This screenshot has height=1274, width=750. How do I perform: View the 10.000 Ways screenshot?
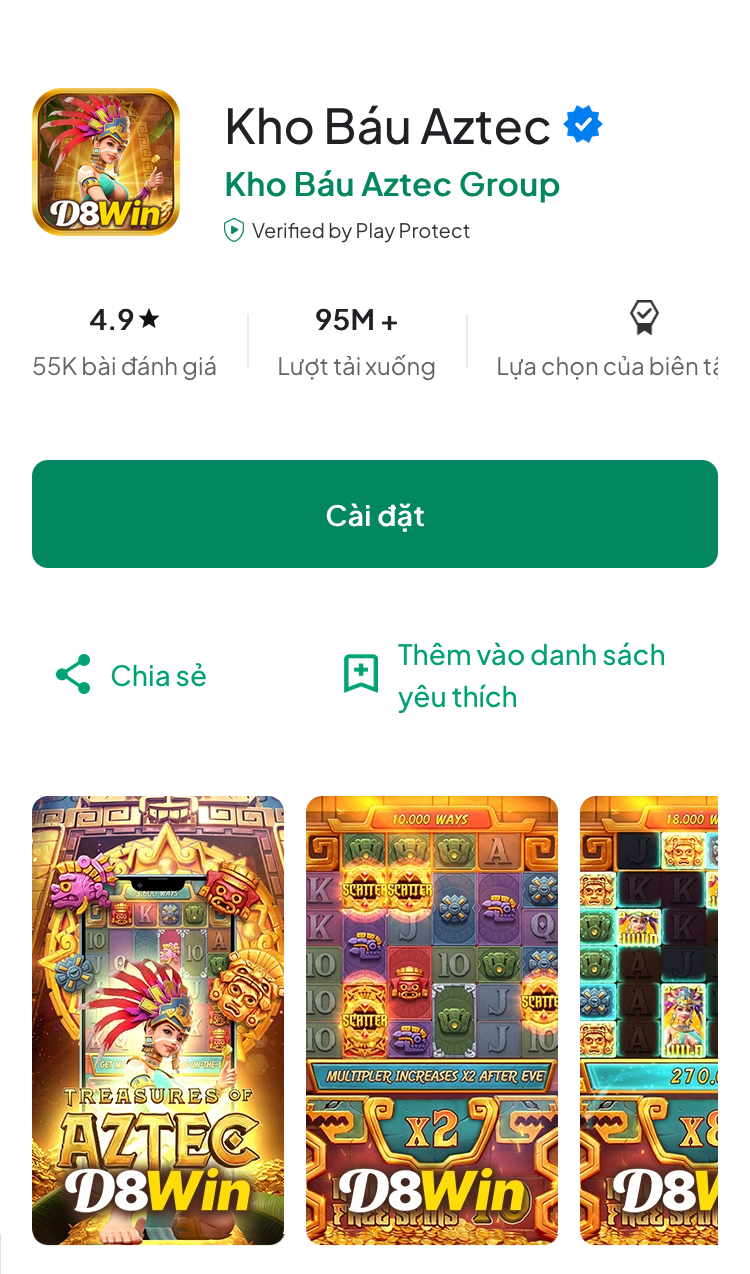click(x=432, y=1020)
